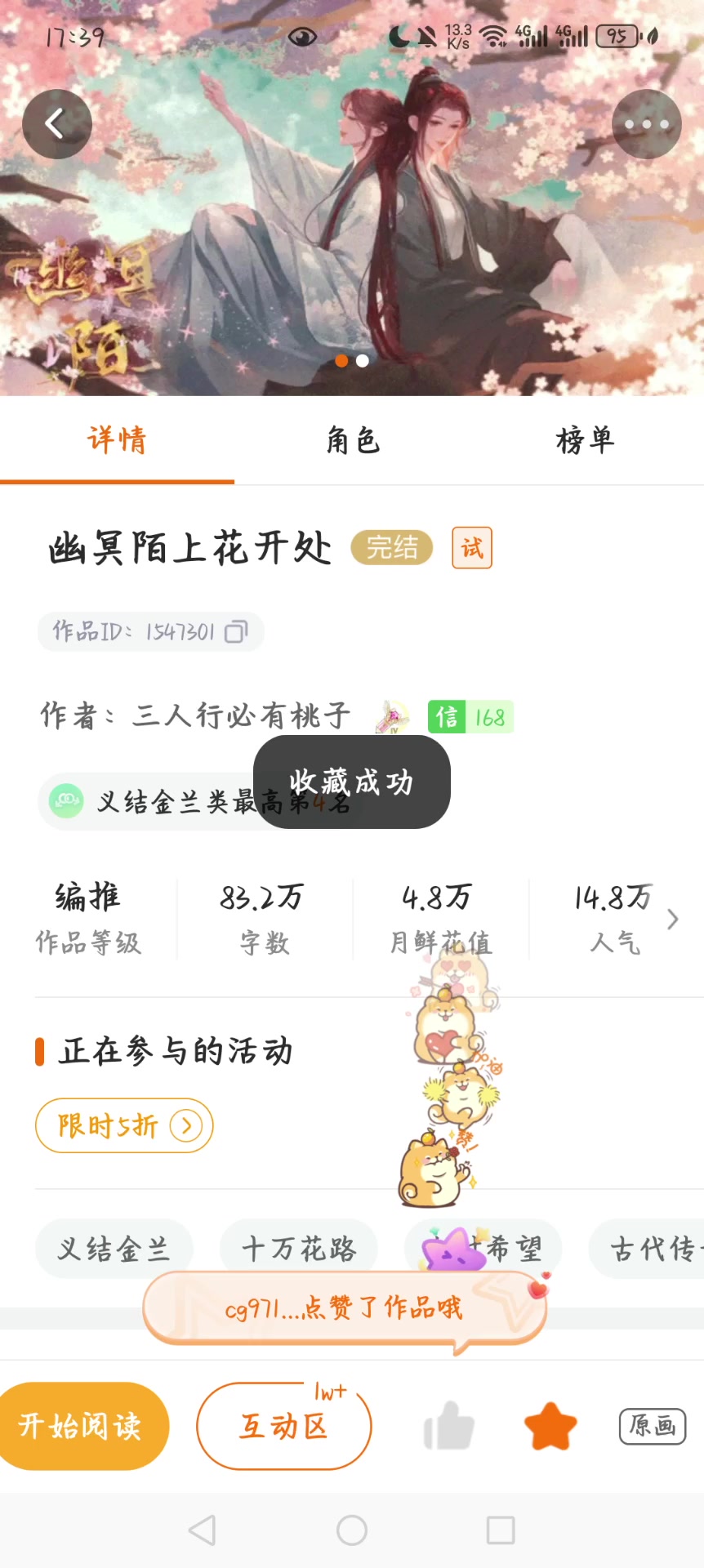Tap the system home button
Screen dimensions: 704x1568
[x=352, y=1530]
